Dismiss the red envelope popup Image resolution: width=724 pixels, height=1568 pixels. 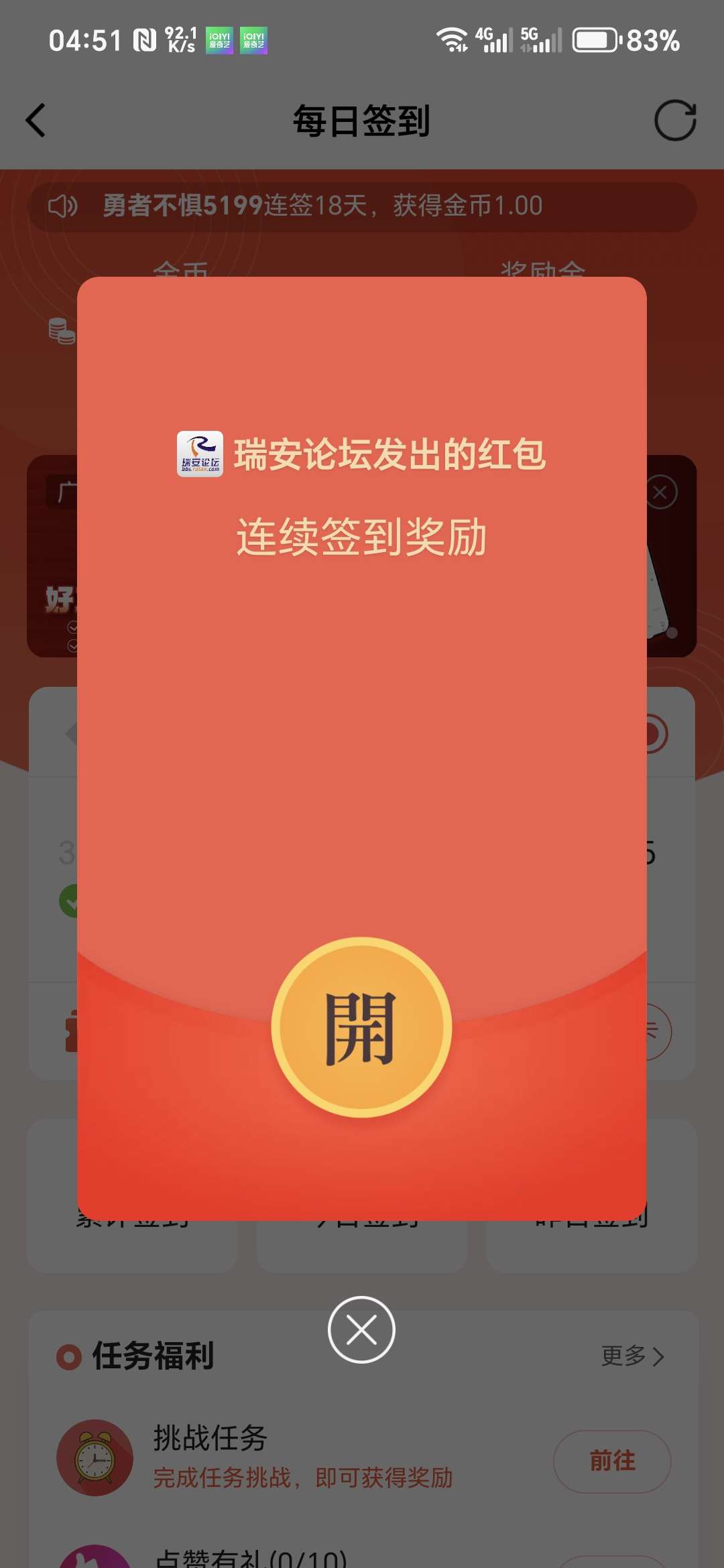pyautogui.click(x=361, y=1329)
